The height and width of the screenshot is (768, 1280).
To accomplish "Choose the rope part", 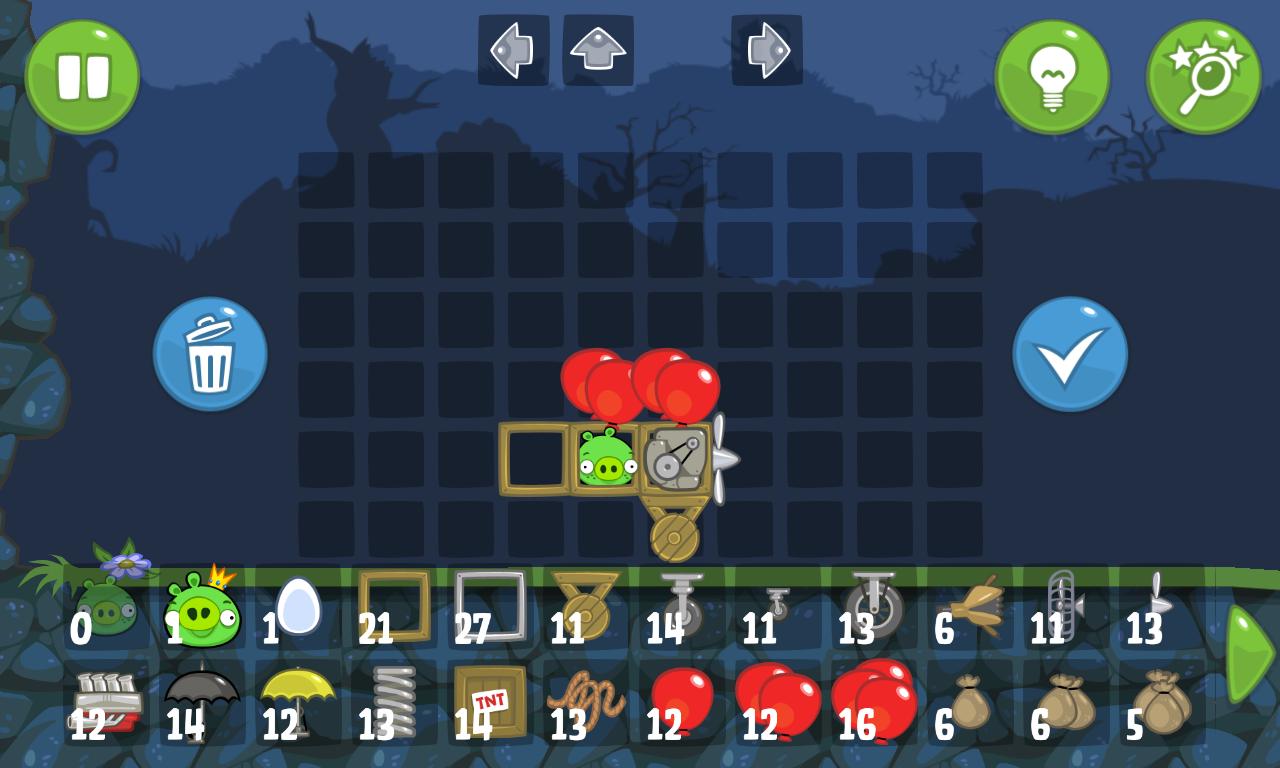I will [586, 700].
